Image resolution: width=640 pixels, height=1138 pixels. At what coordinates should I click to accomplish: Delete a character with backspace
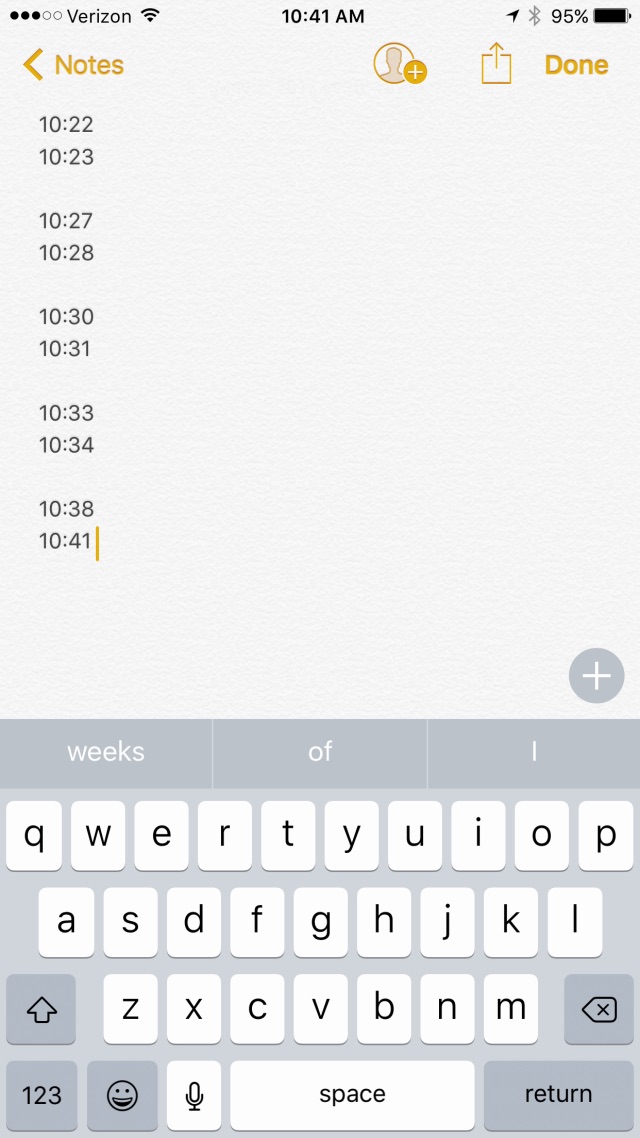pos(599,1009)
